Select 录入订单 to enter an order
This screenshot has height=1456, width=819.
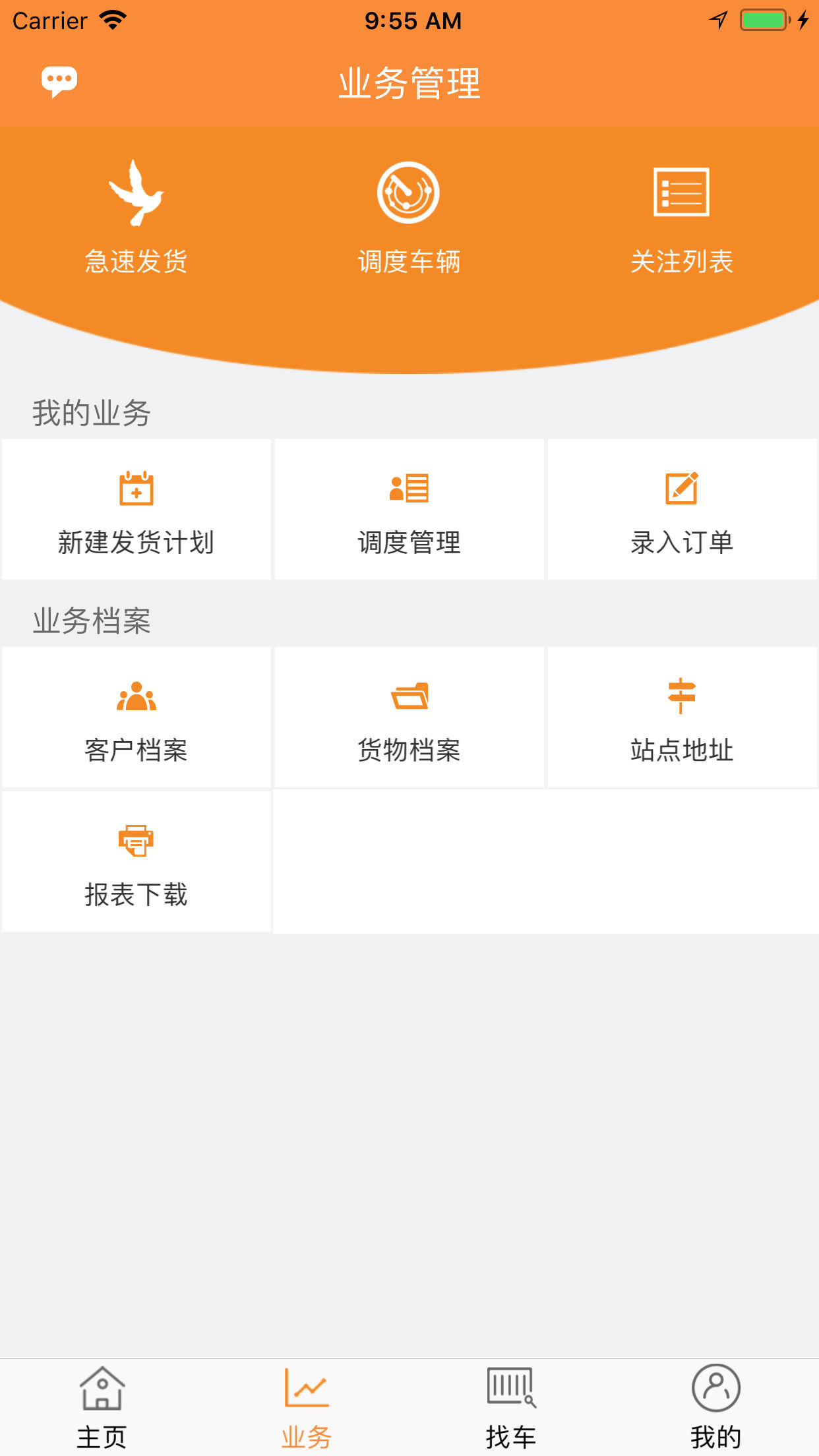(x=681, y=510)
